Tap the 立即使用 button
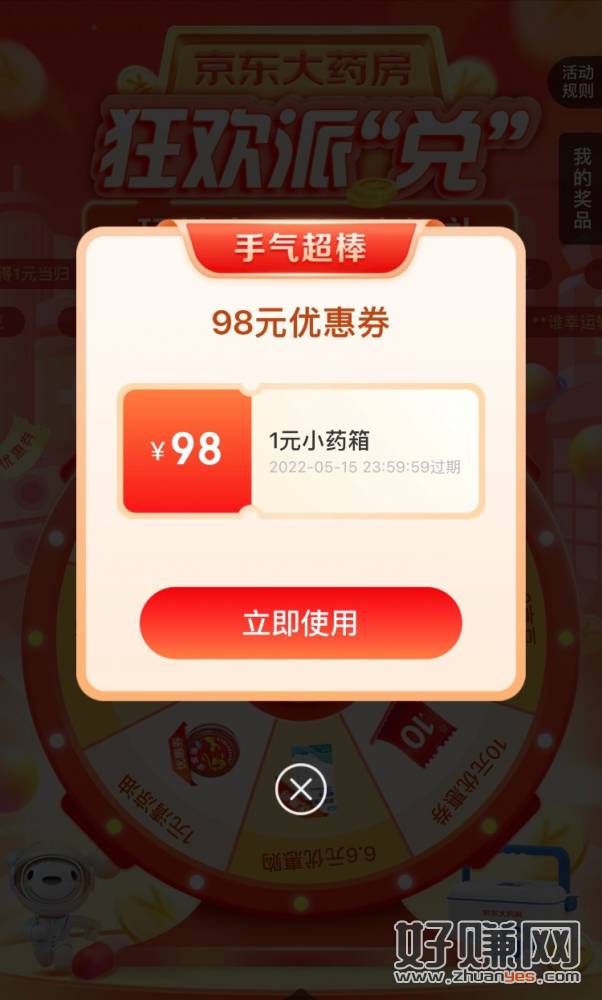The image size is (602, 1000). pyautogui.click(x=300, y=623)
